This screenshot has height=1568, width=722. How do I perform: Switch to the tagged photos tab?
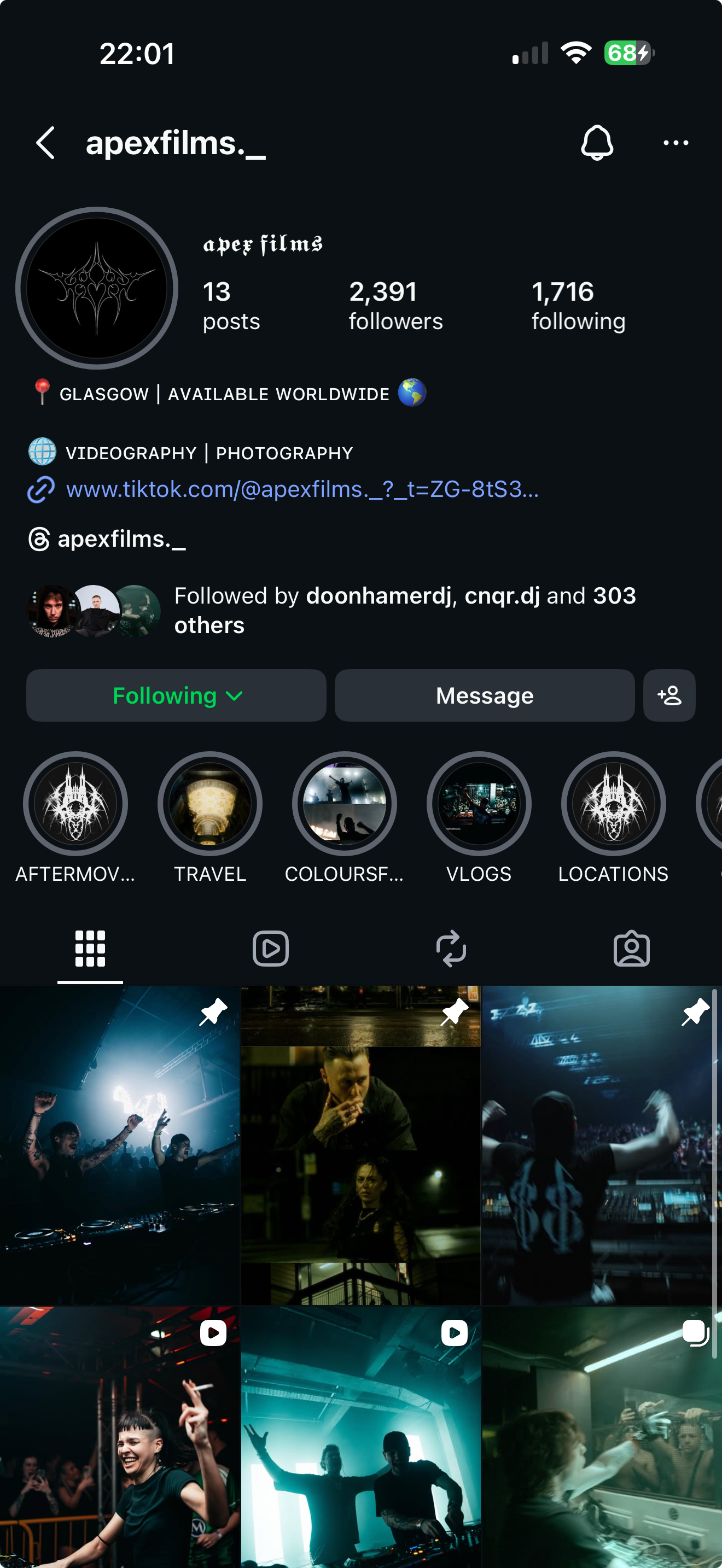tap(631, 949)
